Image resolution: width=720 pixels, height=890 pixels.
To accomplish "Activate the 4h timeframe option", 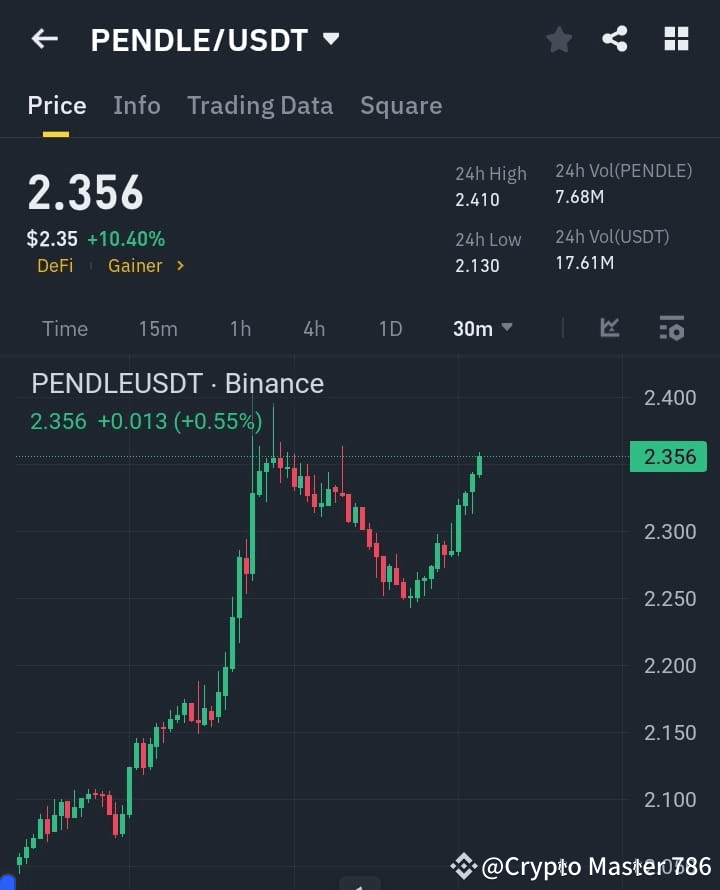I will 314,328.
